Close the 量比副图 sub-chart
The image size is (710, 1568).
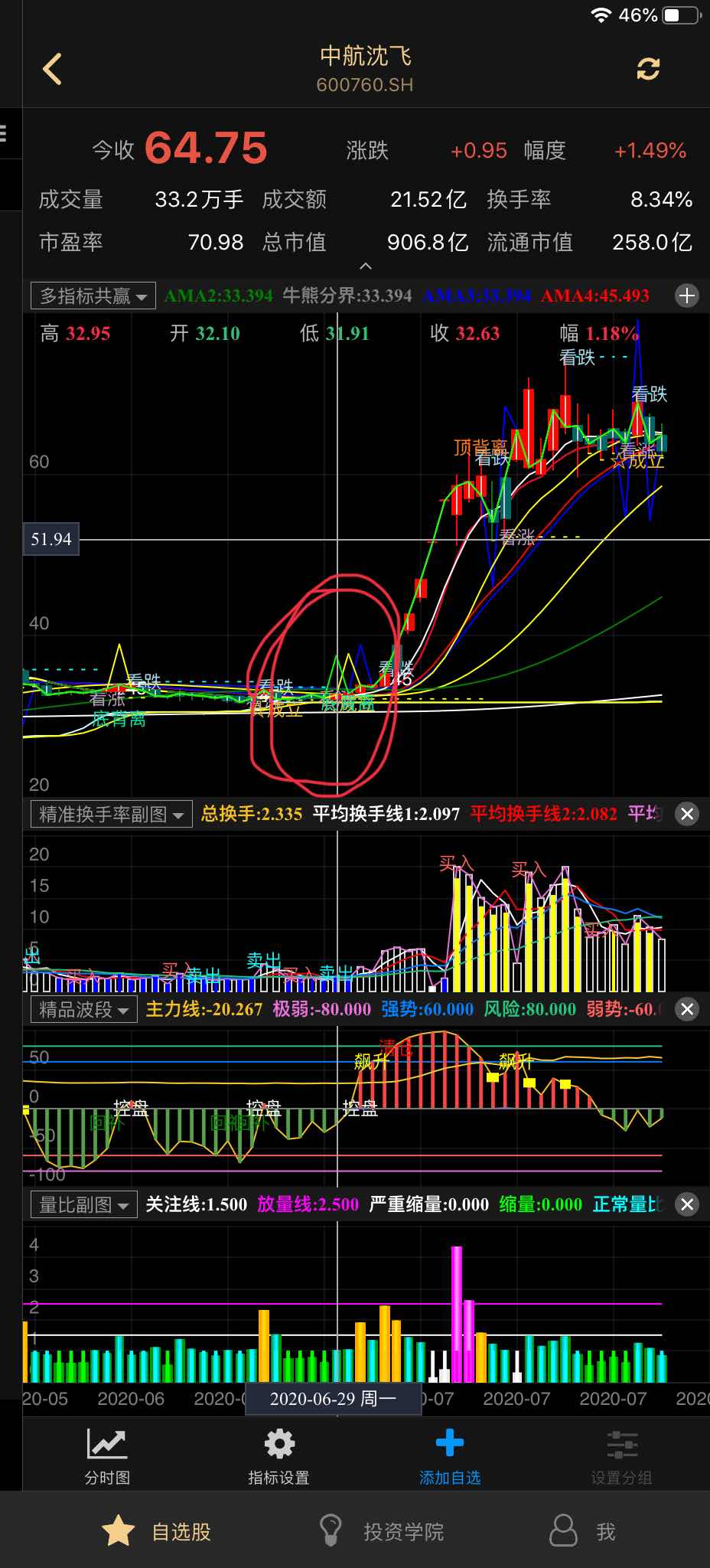point(687,1204)
